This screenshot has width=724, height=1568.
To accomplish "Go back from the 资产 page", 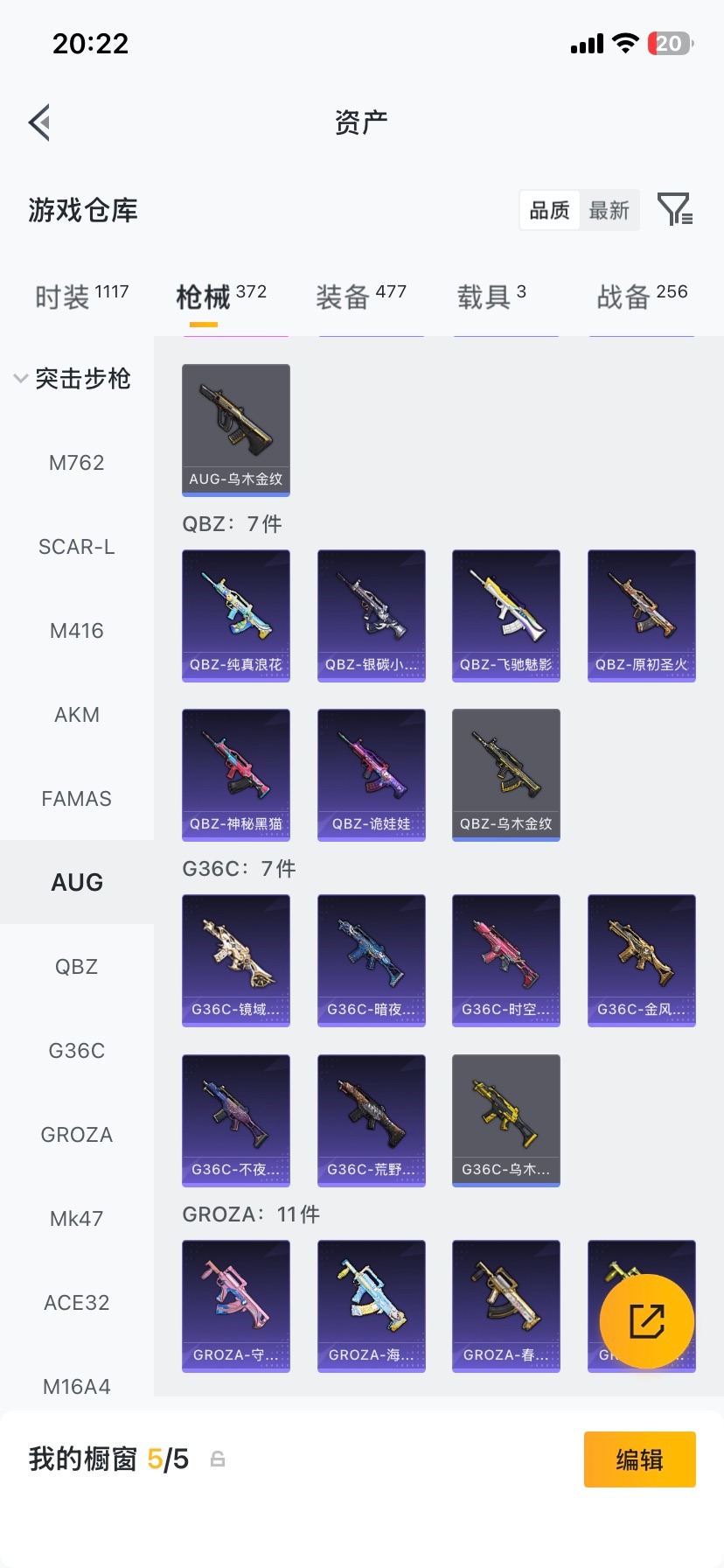I will pos(39,122).
